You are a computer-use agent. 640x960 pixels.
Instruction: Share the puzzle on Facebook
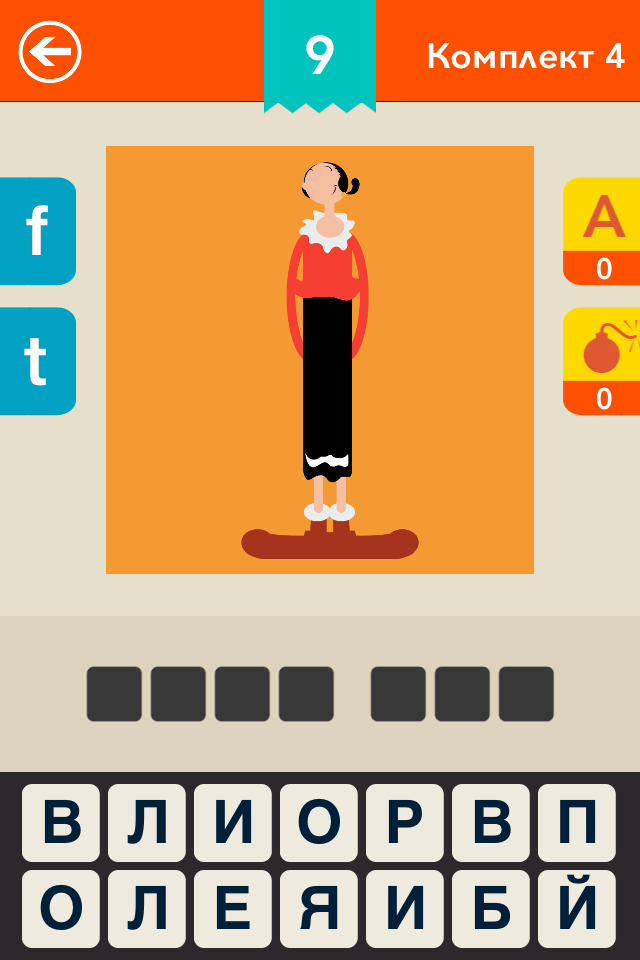[x=37, y=231]
